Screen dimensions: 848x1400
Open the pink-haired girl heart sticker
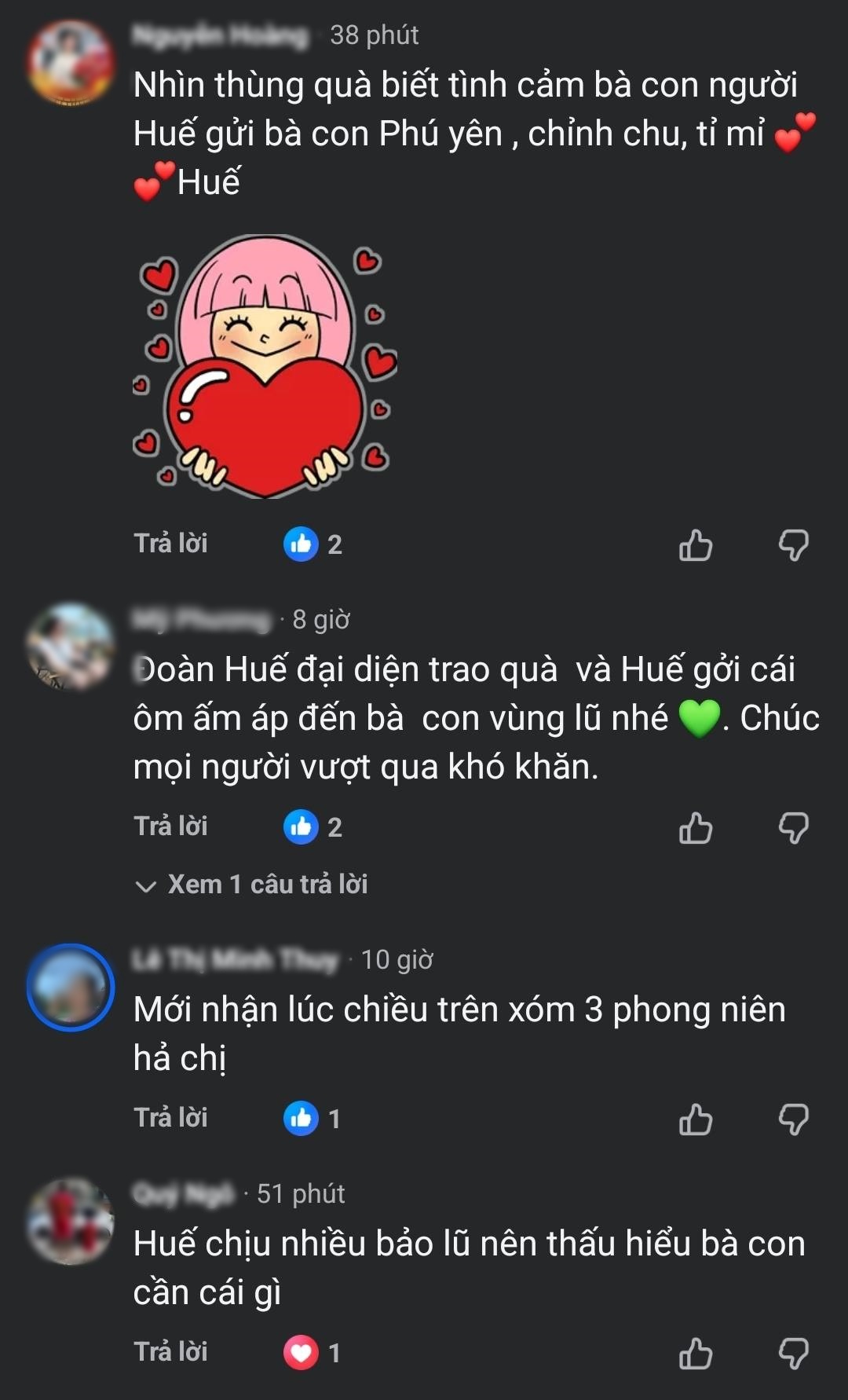tap(265, 366)
